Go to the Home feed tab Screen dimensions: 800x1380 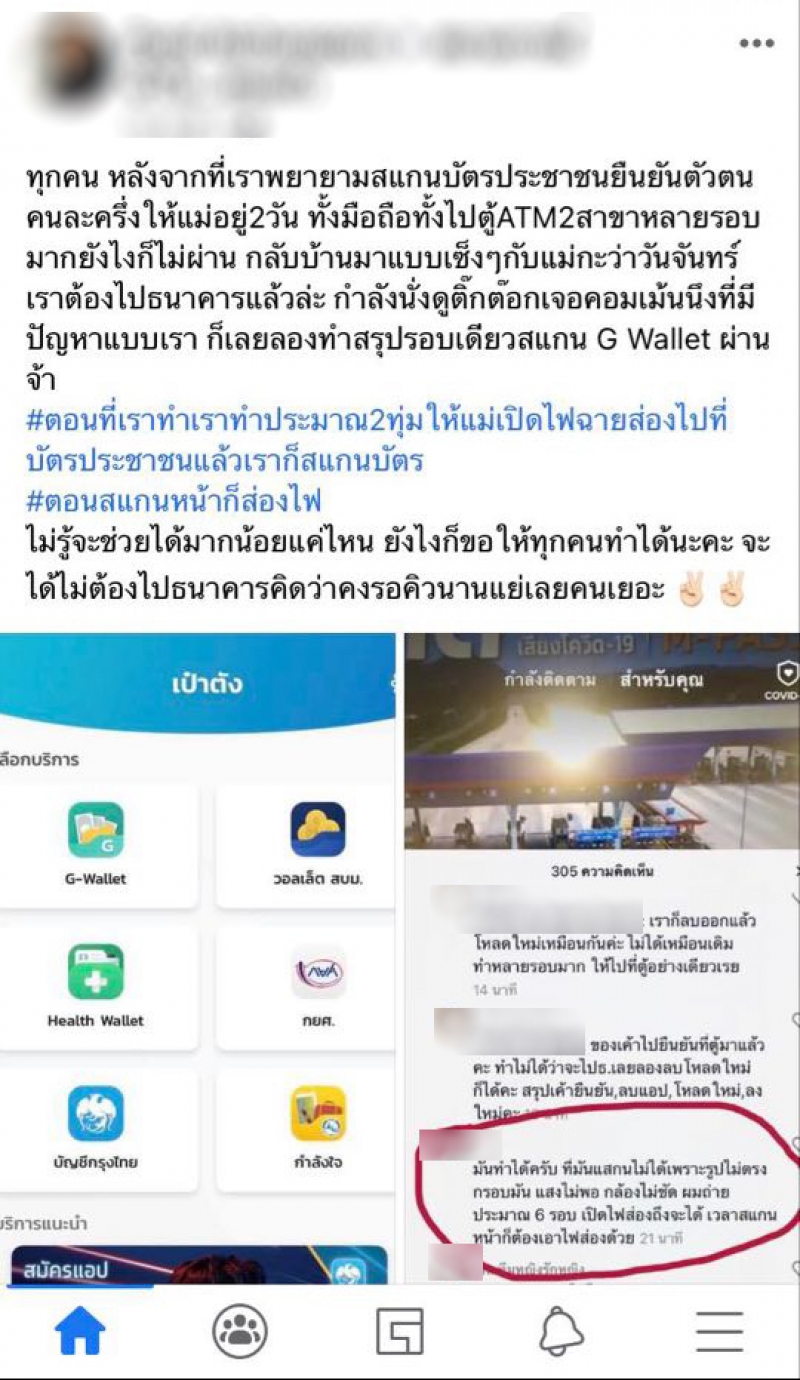(80, 1331)
